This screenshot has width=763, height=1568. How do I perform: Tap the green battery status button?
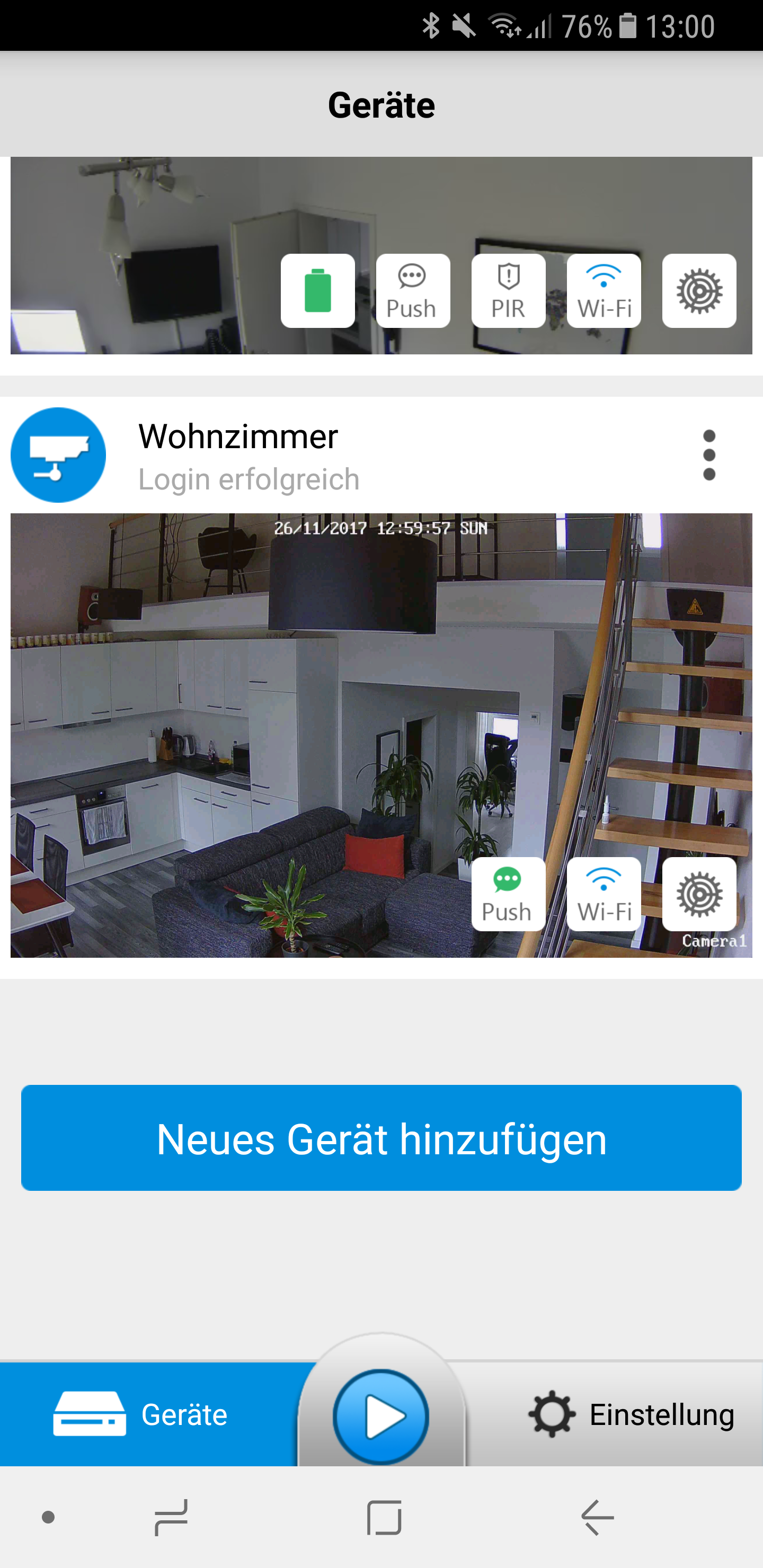[317, 291]
